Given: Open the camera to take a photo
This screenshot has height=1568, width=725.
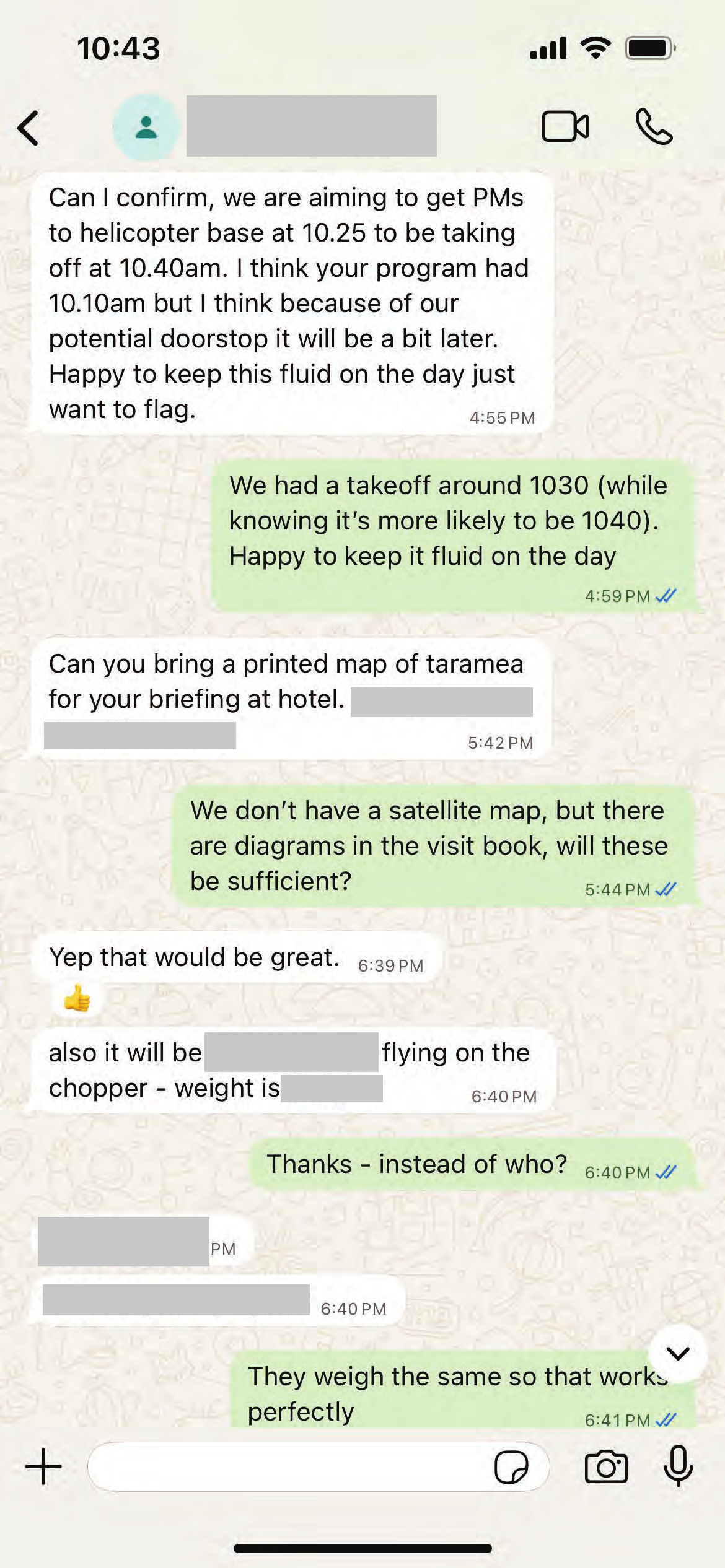Looking at the screenshot, I should [605, 1466].
